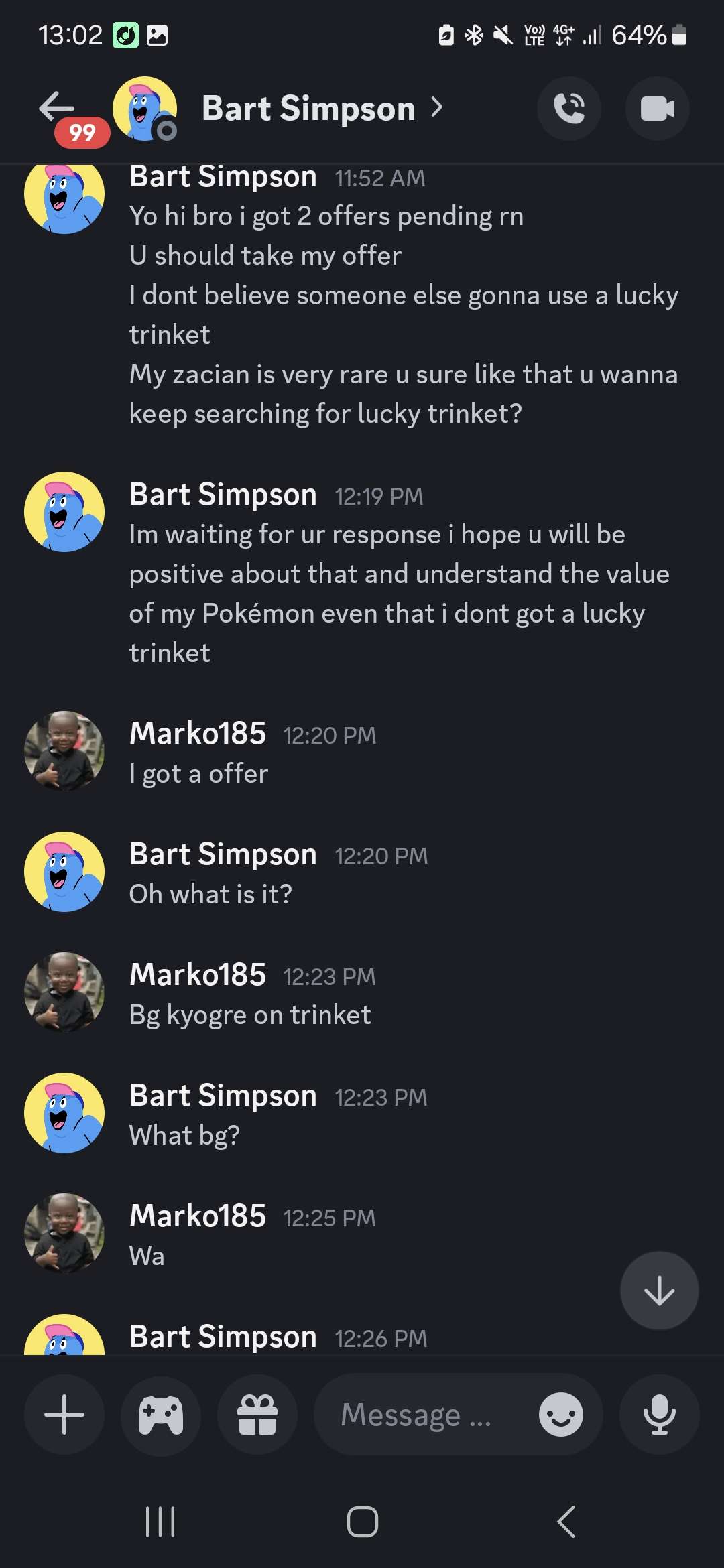Open the attachment plus menu
This screenshot has width=724, height=1568.
tap(64, 1415)
